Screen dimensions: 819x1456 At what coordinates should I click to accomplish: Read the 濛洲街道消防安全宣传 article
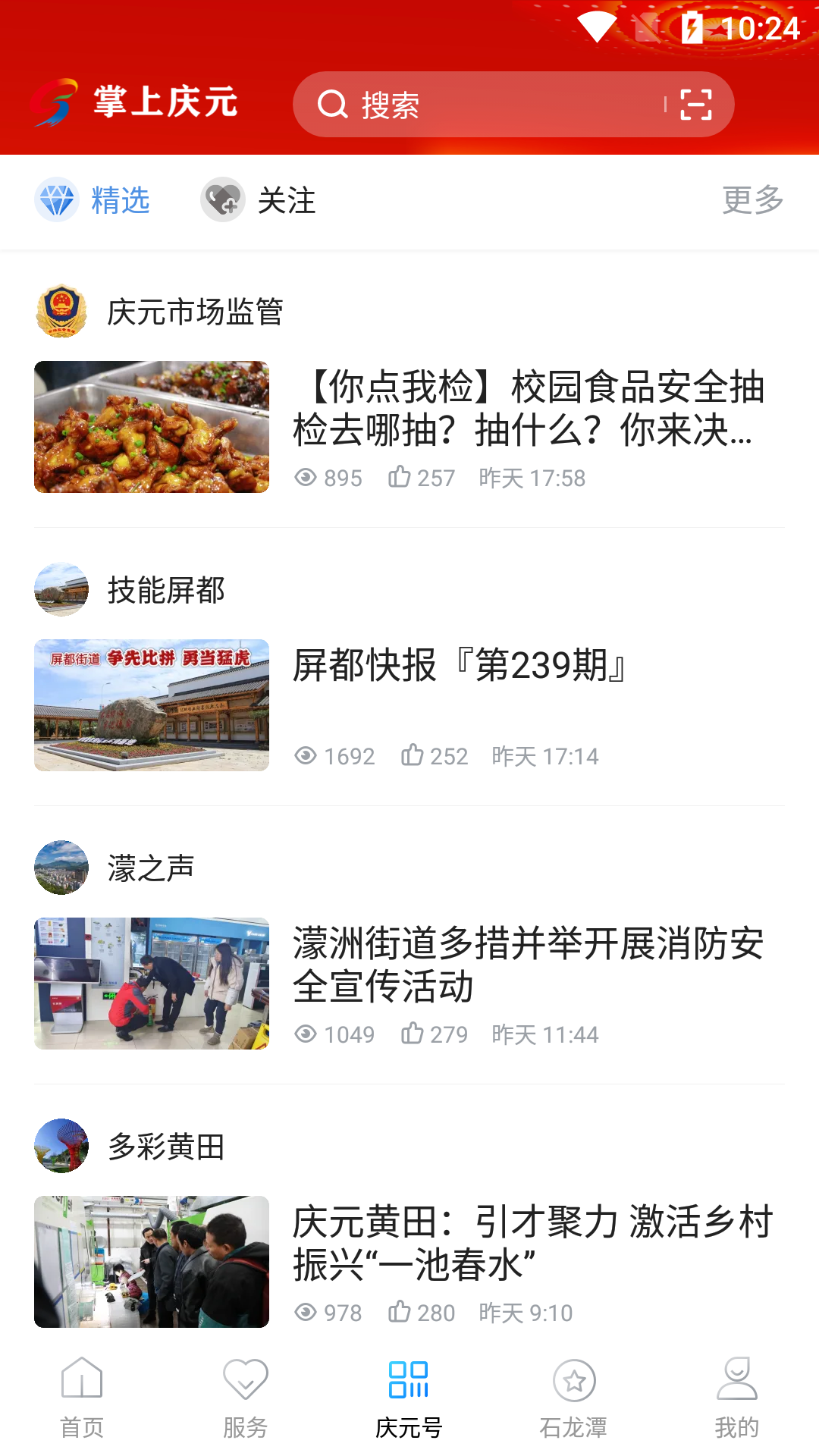(529, 965)
